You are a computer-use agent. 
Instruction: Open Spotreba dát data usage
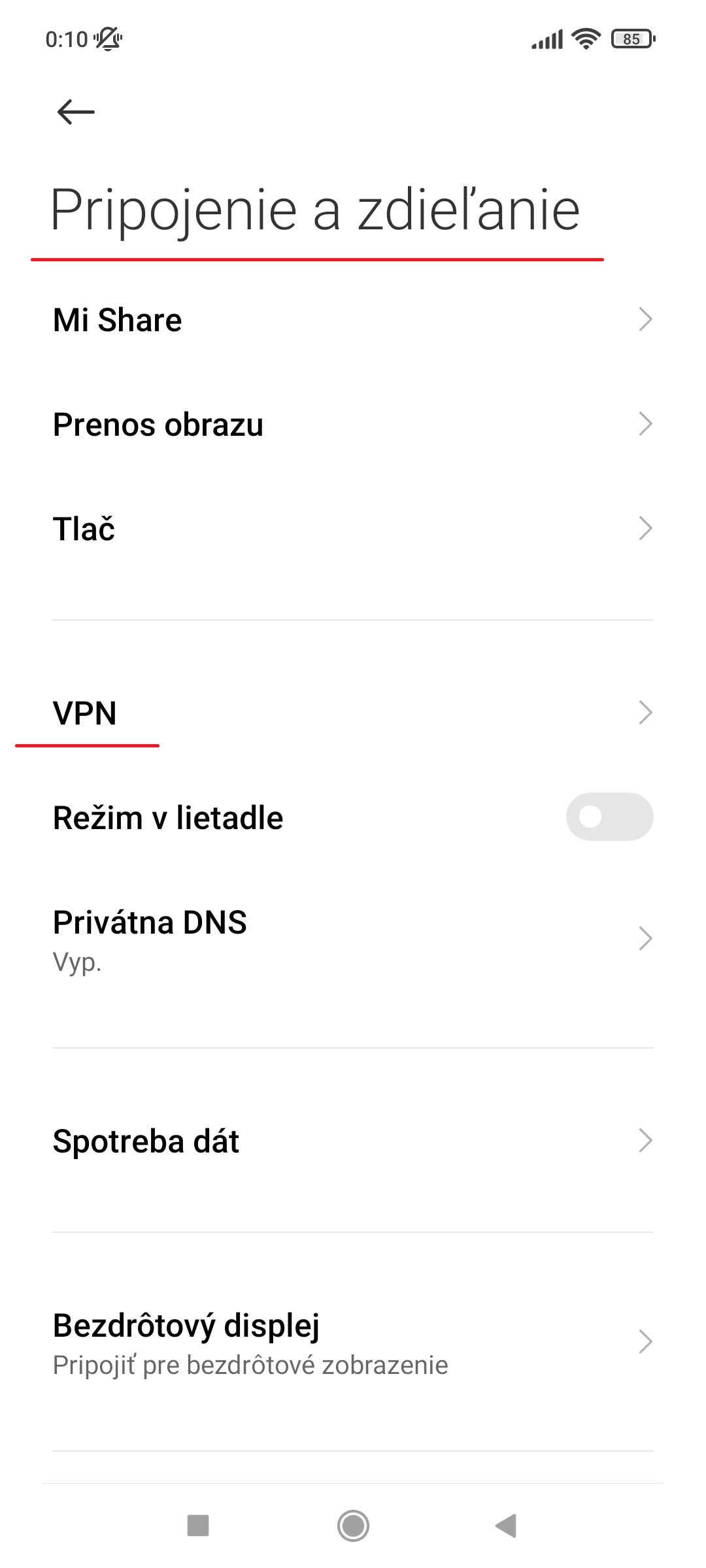coord(353,1141)
